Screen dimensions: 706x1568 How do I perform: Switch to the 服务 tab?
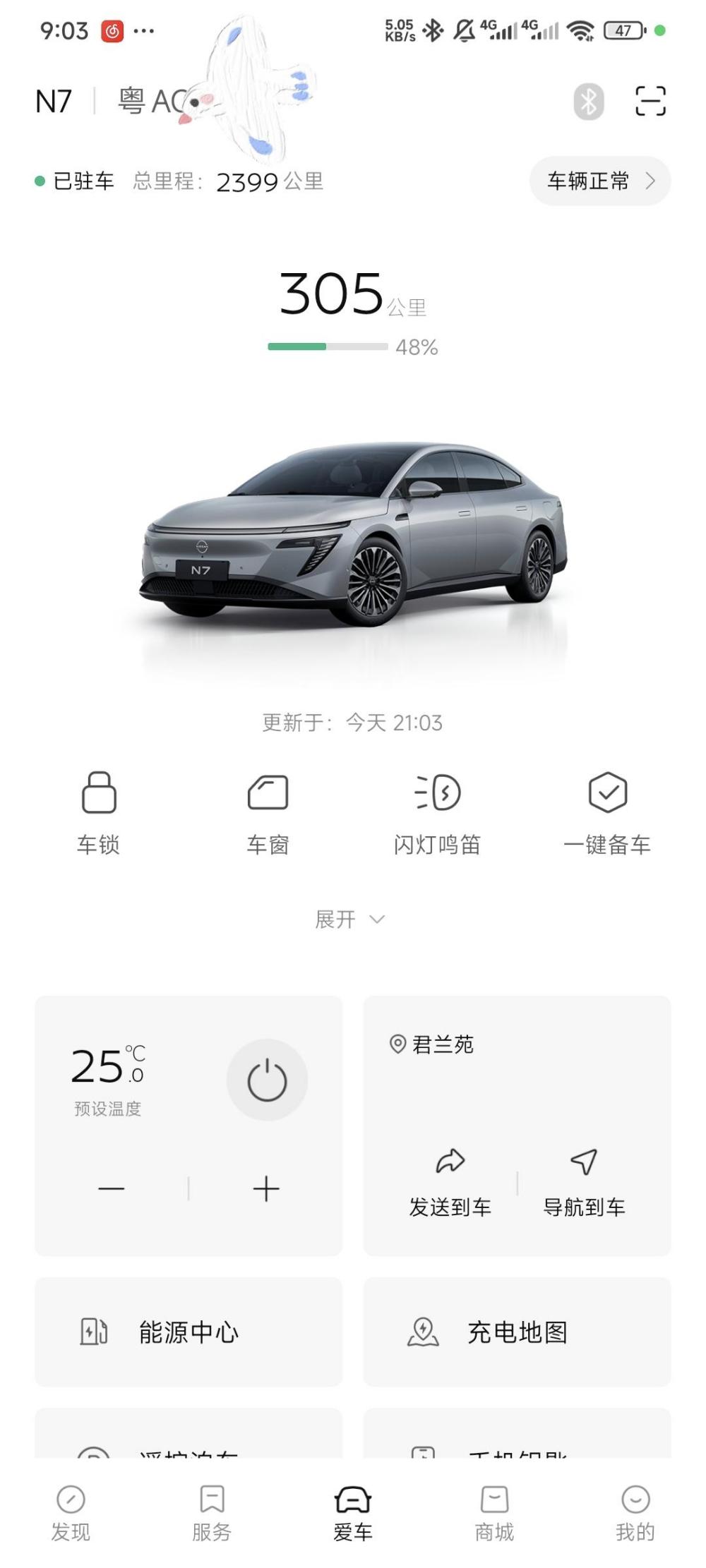[x=212, y=1512]
